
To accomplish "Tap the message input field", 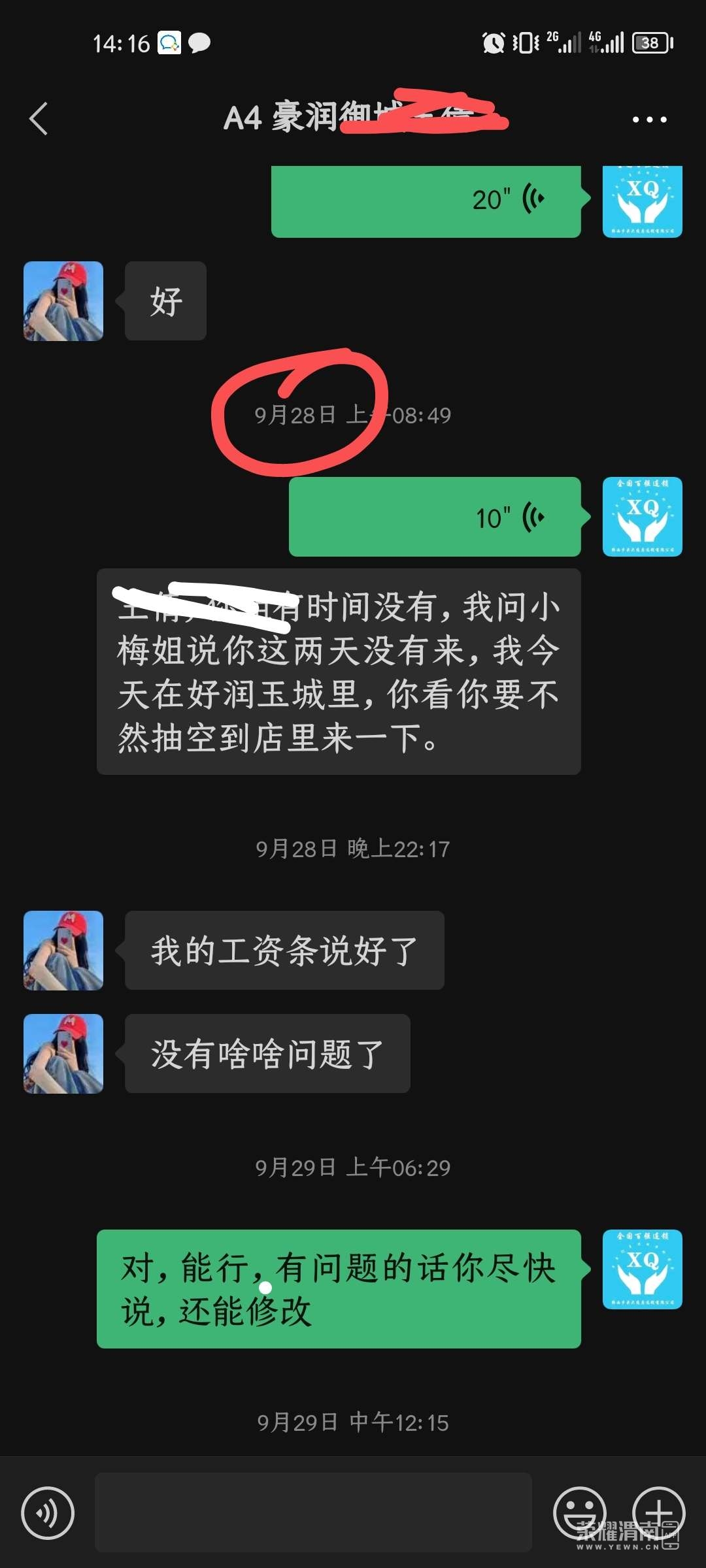I will point(313,1512).
